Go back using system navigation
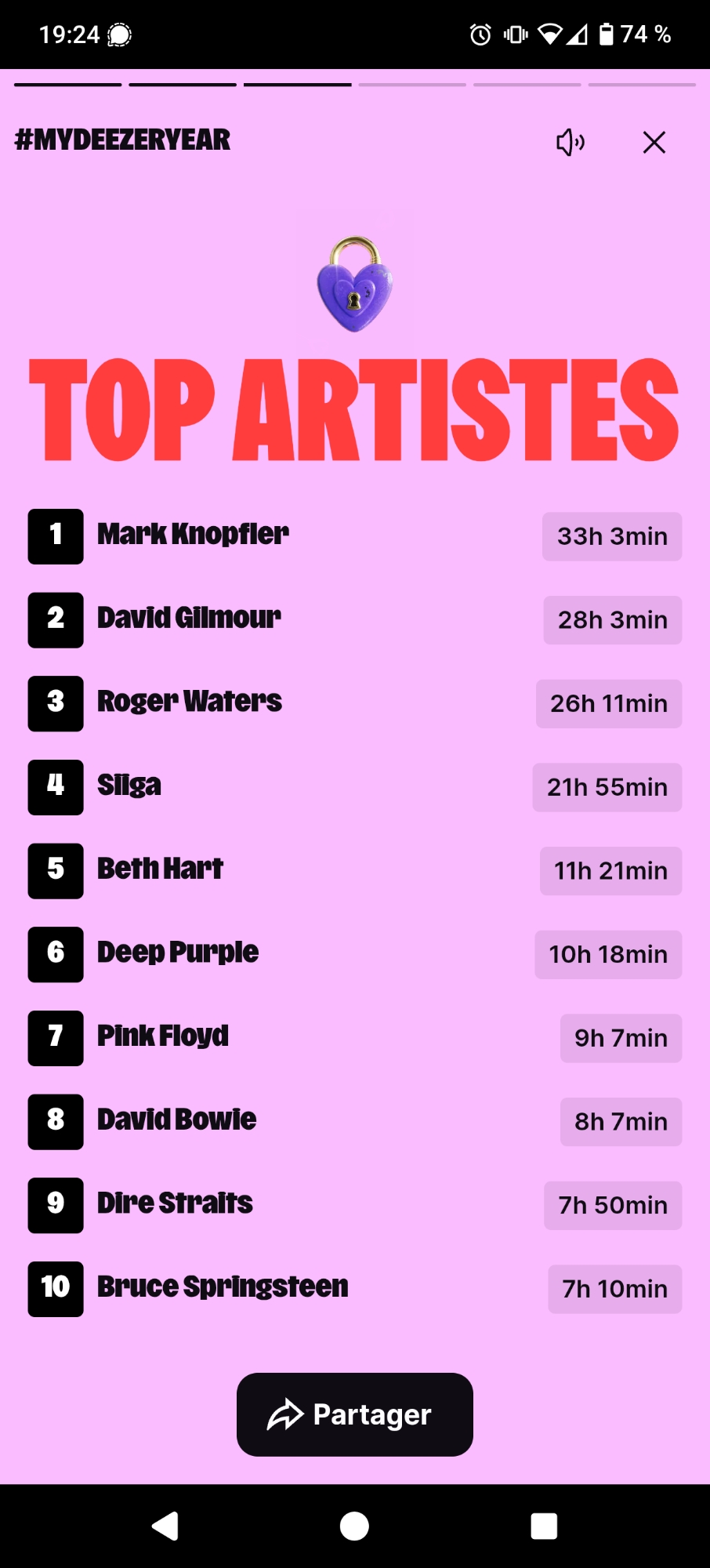The width and height of the screenshot is (710, 1568). point(165,1526)
